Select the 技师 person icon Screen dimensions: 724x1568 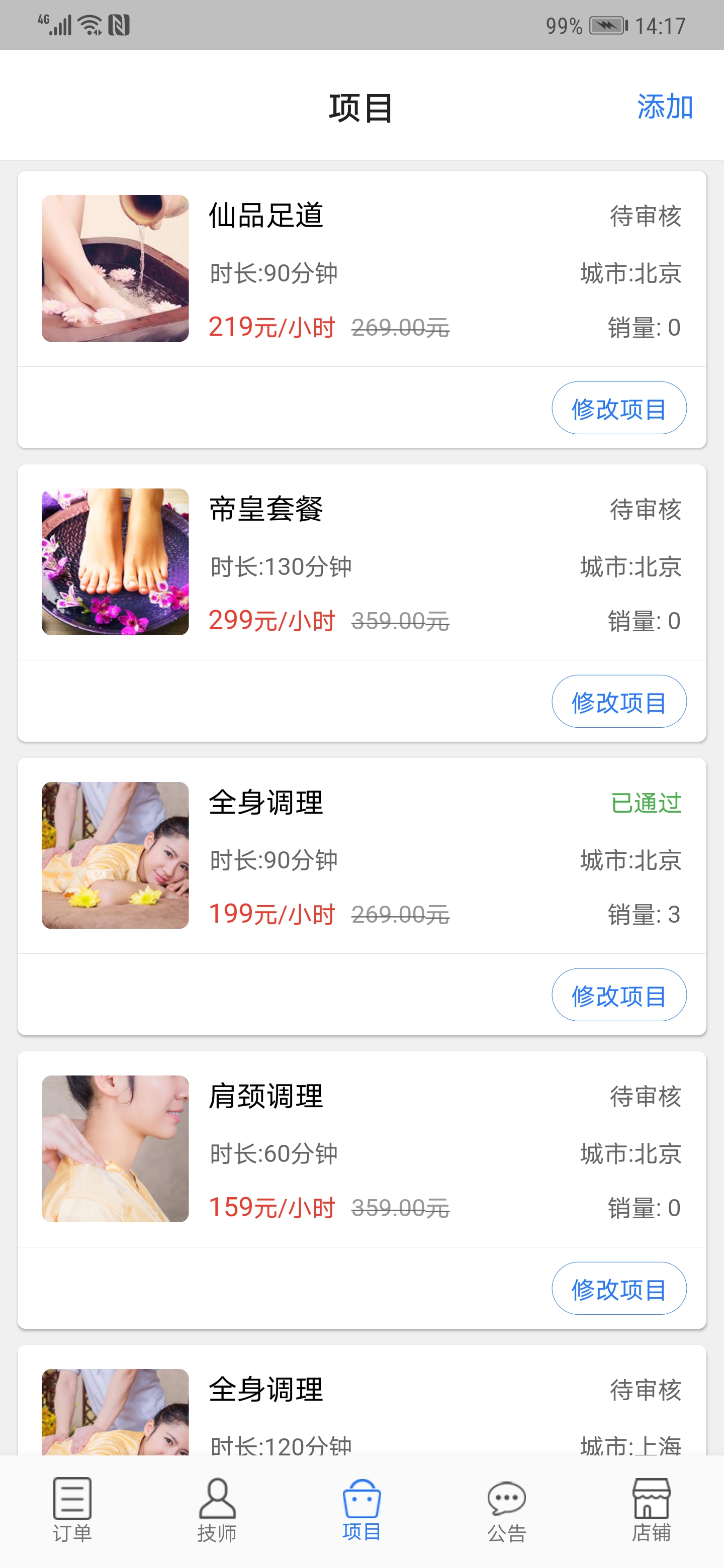pyautogui.click(x=216, y=1498)
